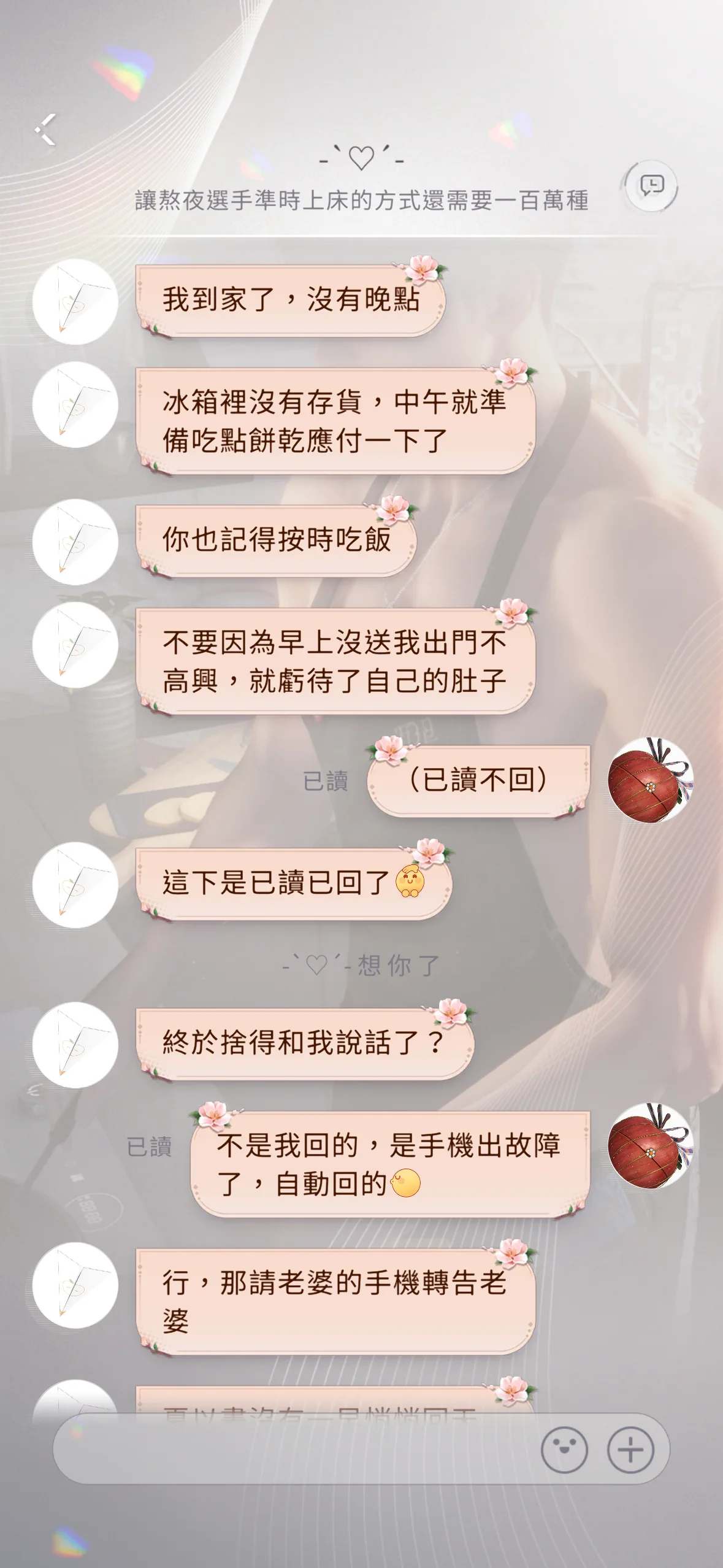This screenshot has width=723, height=1568.
Task: Open the emoji sticker picker
Action: (x=564, y=1449)
